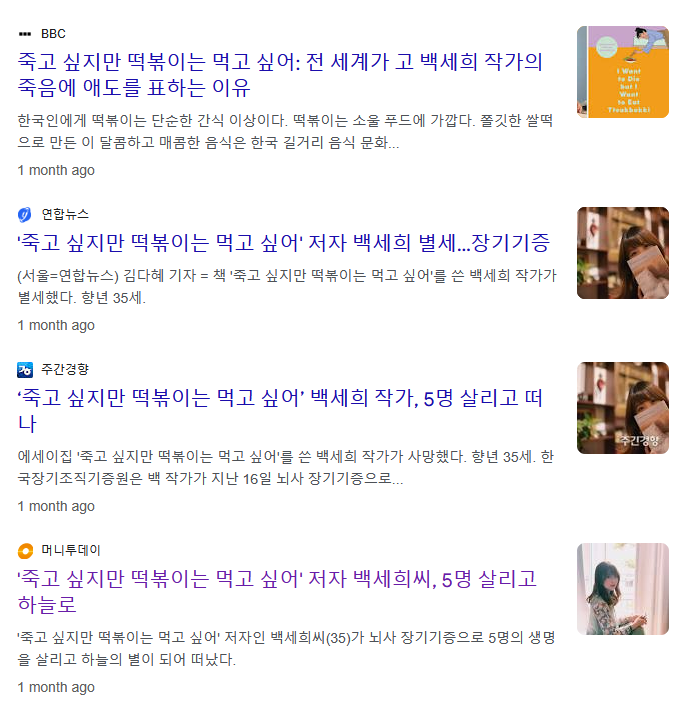The height and width of the screenshot is (717, 683).
Task: Open the BBC article about 백세희 작가
Action: [x=280, y=74]
